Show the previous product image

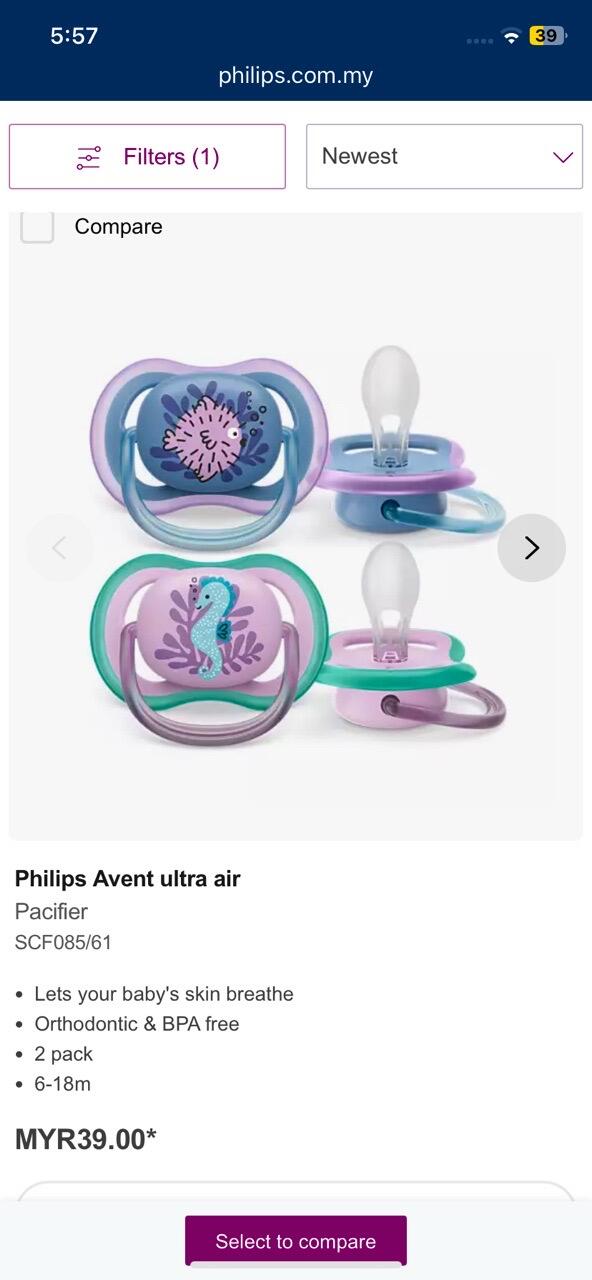coord(59,548)
